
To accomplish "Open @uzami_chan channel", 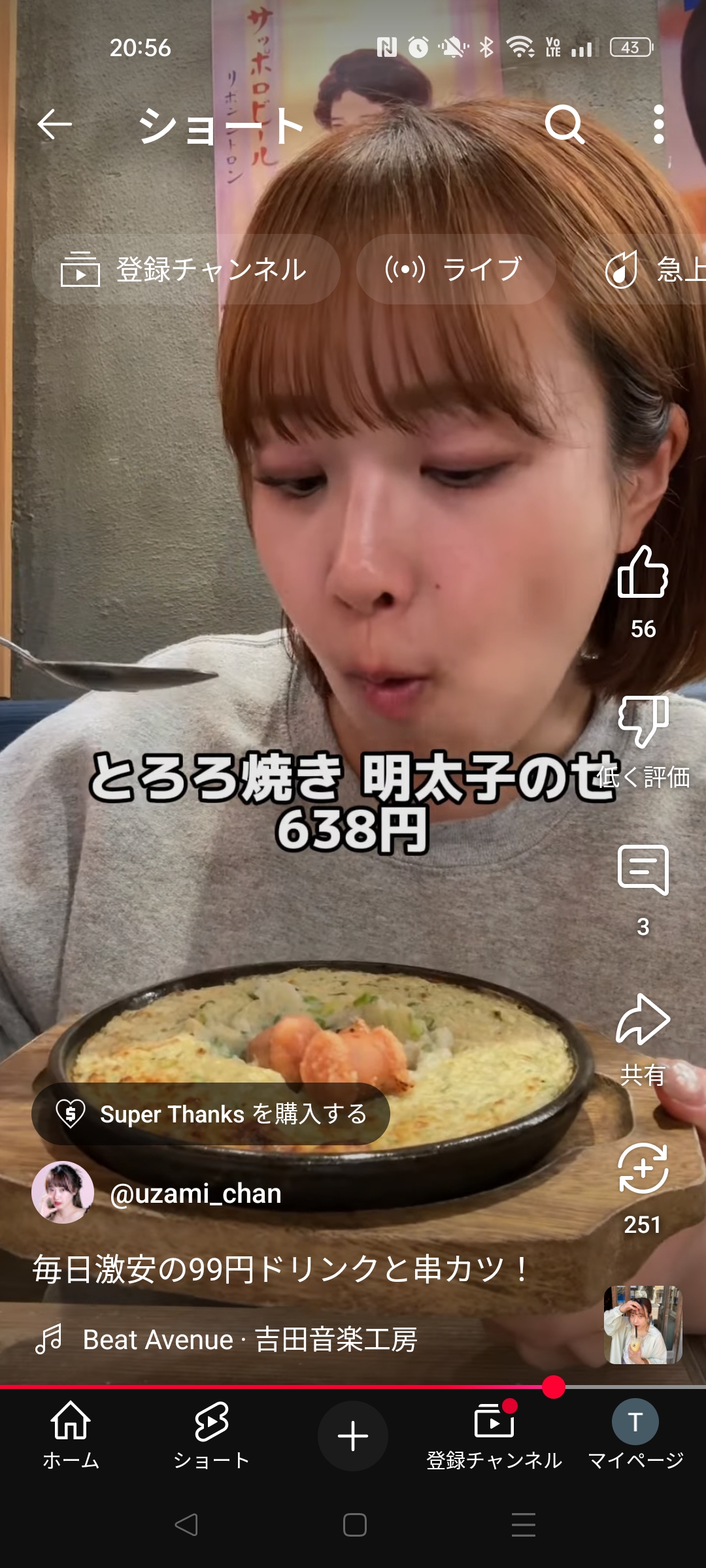I will click(195, 1194).
